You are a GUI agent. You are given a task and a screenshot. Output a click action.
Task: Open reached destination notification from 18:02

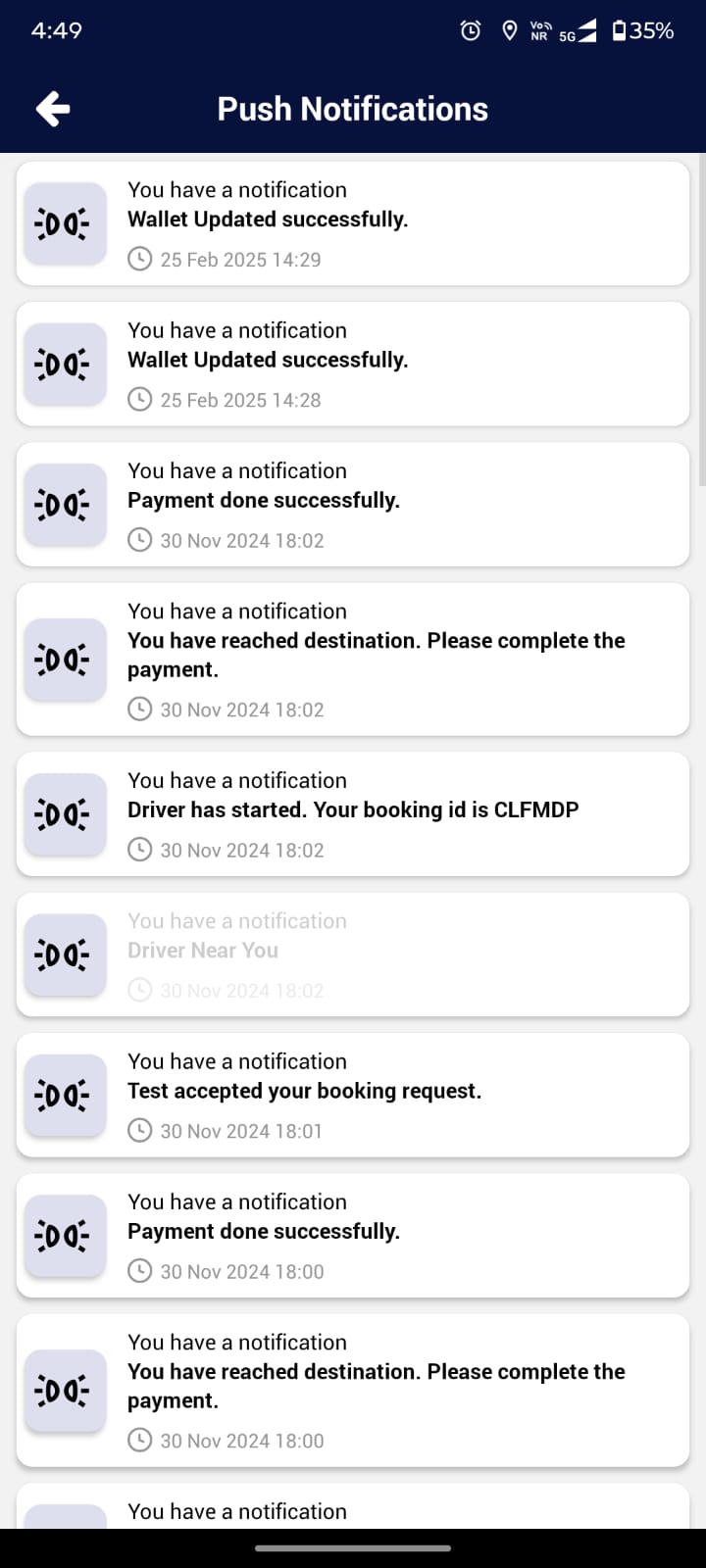353,659
